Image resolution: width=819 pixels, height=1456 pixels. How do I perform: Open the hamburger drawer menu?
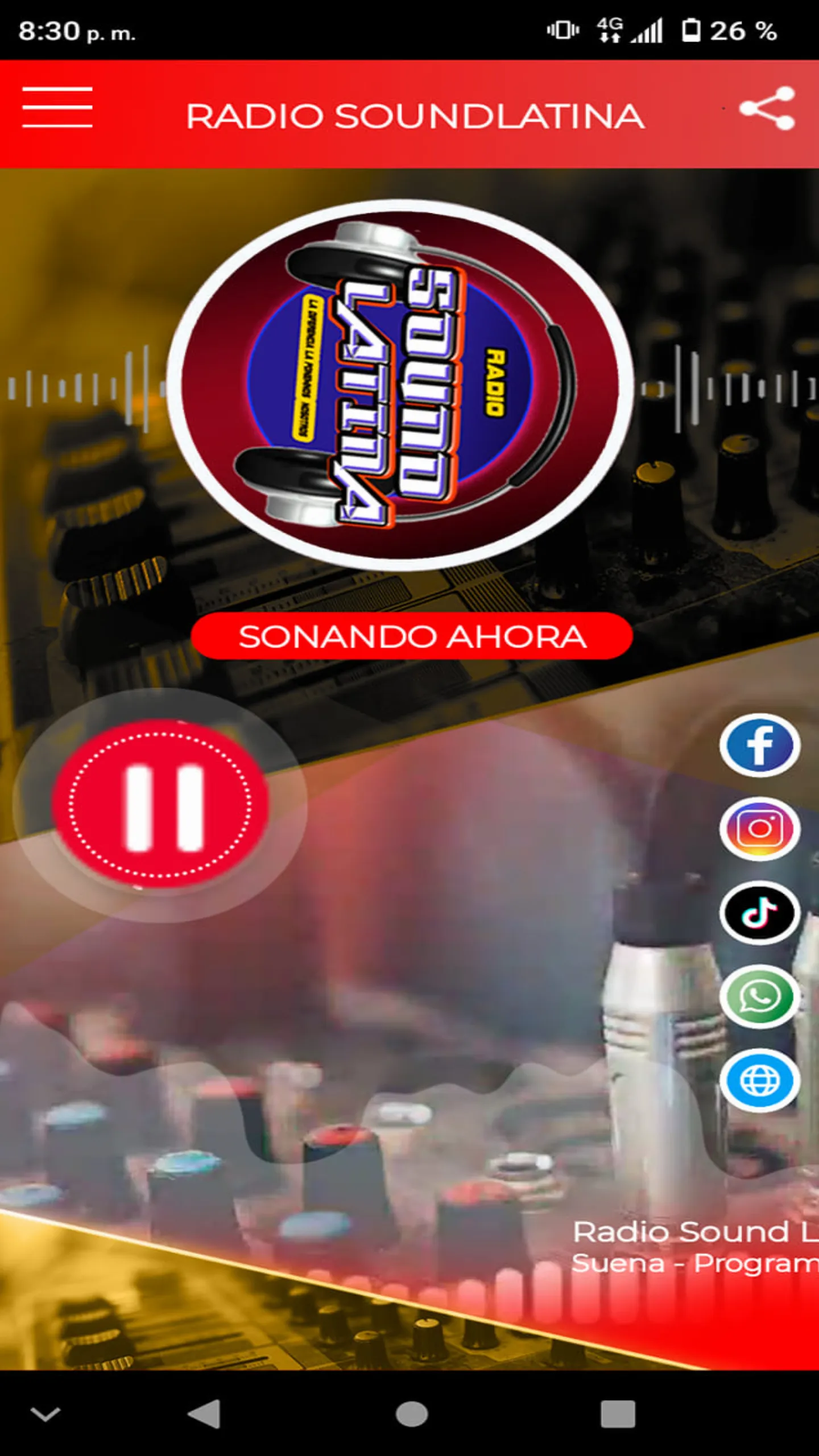point(57,107)
